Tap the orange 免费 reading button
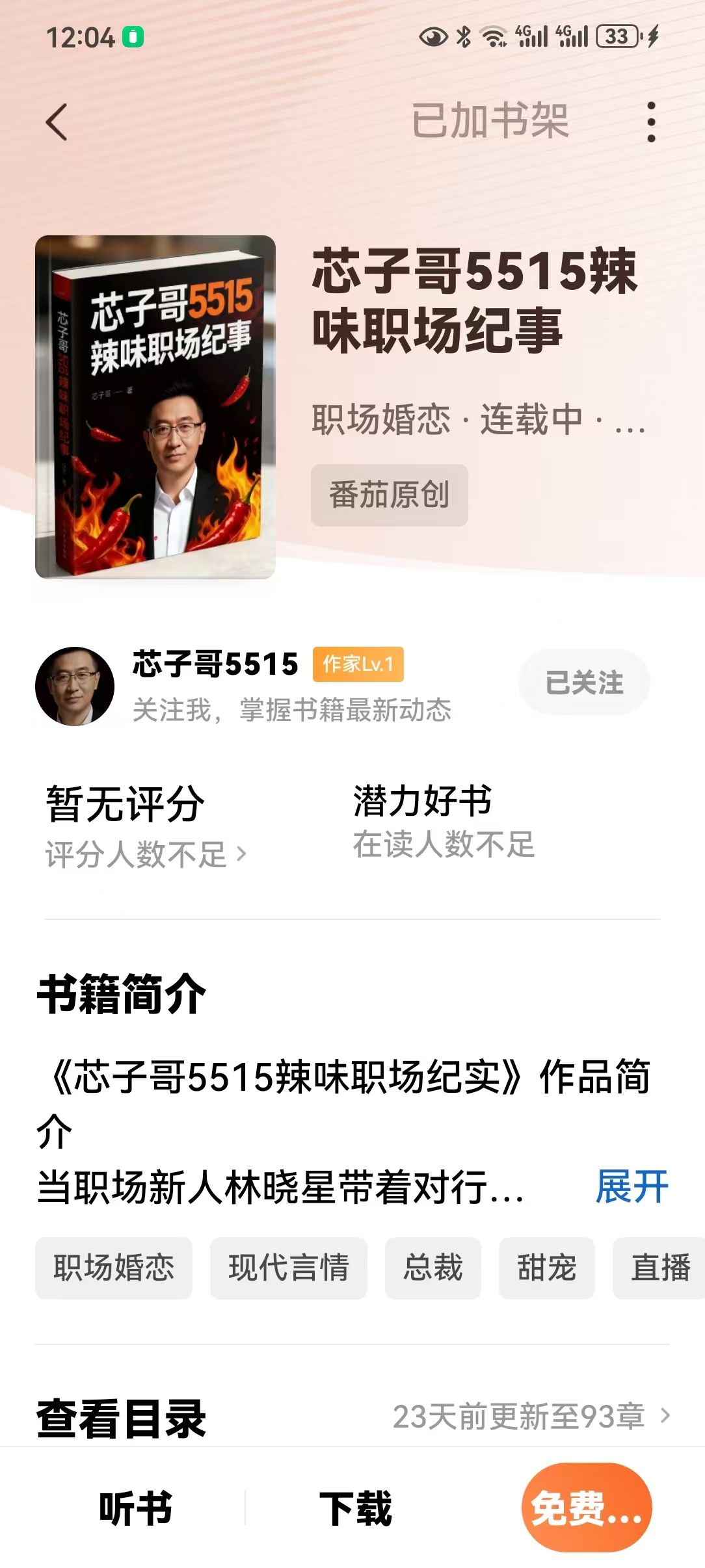This screenshot has width=705, height=1568. point(586,1508)
